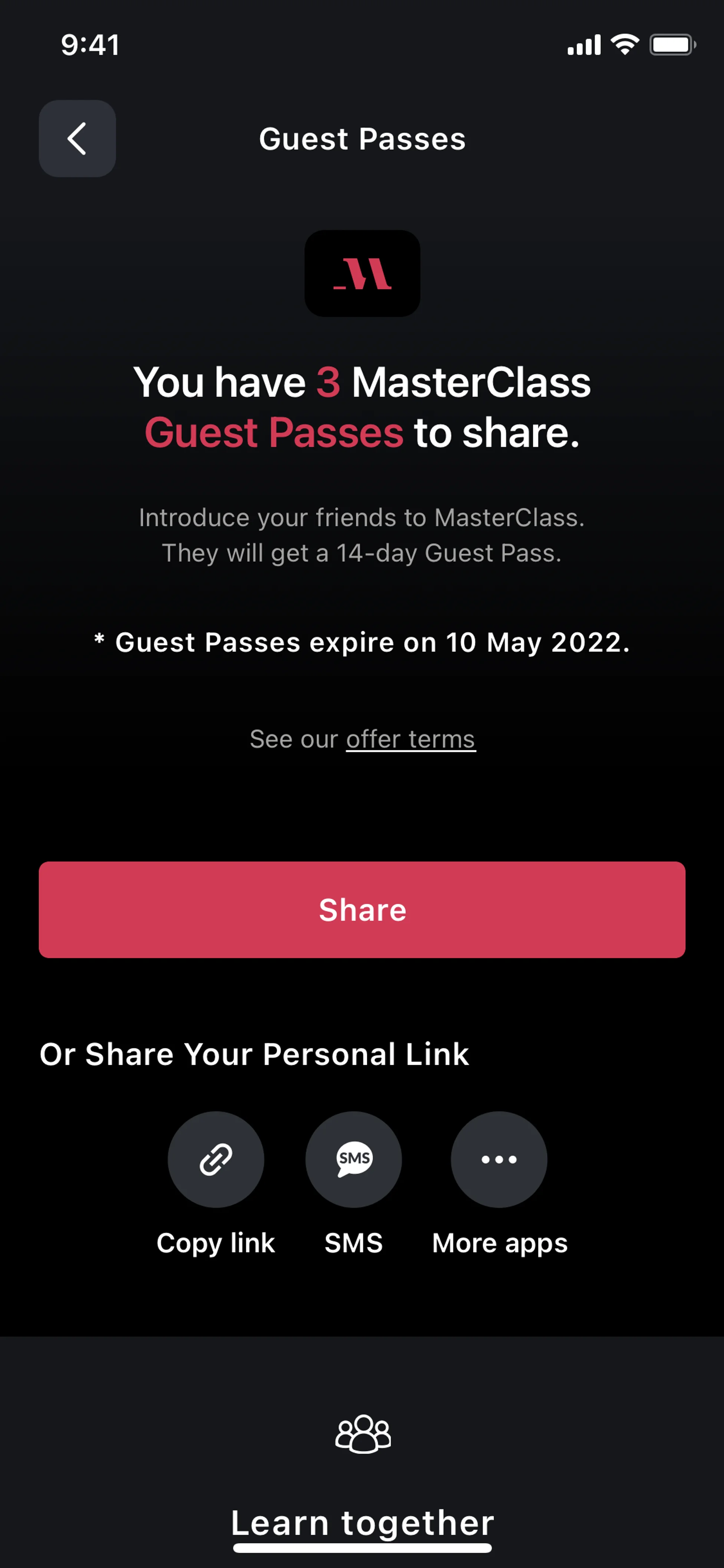This screenshot has width=724, height=1568.
Task: Copy your personal link
Action: click(216, 1159)
